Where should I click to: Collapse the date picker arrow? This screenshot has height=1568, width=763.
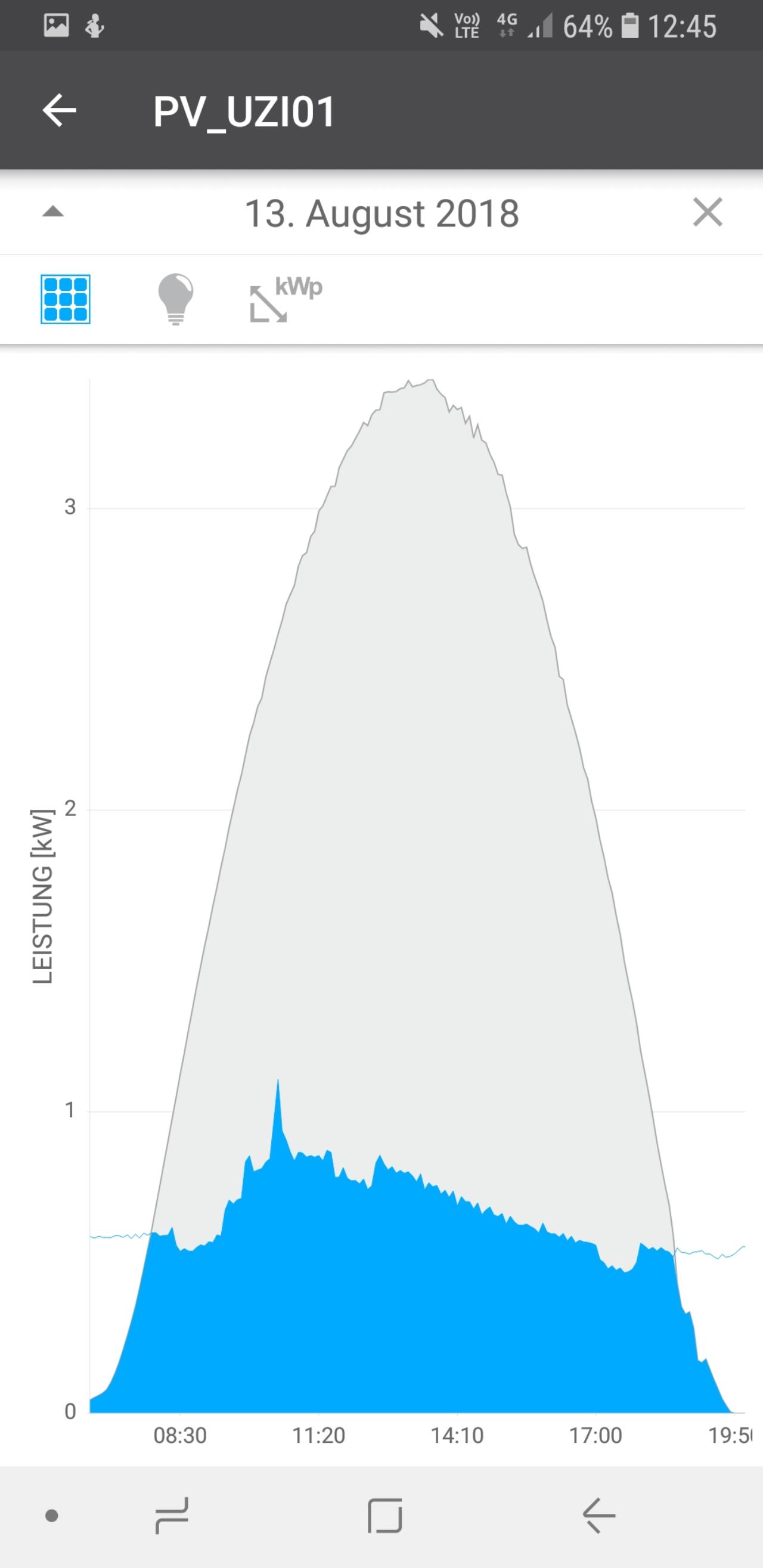[x=53, y=211]
